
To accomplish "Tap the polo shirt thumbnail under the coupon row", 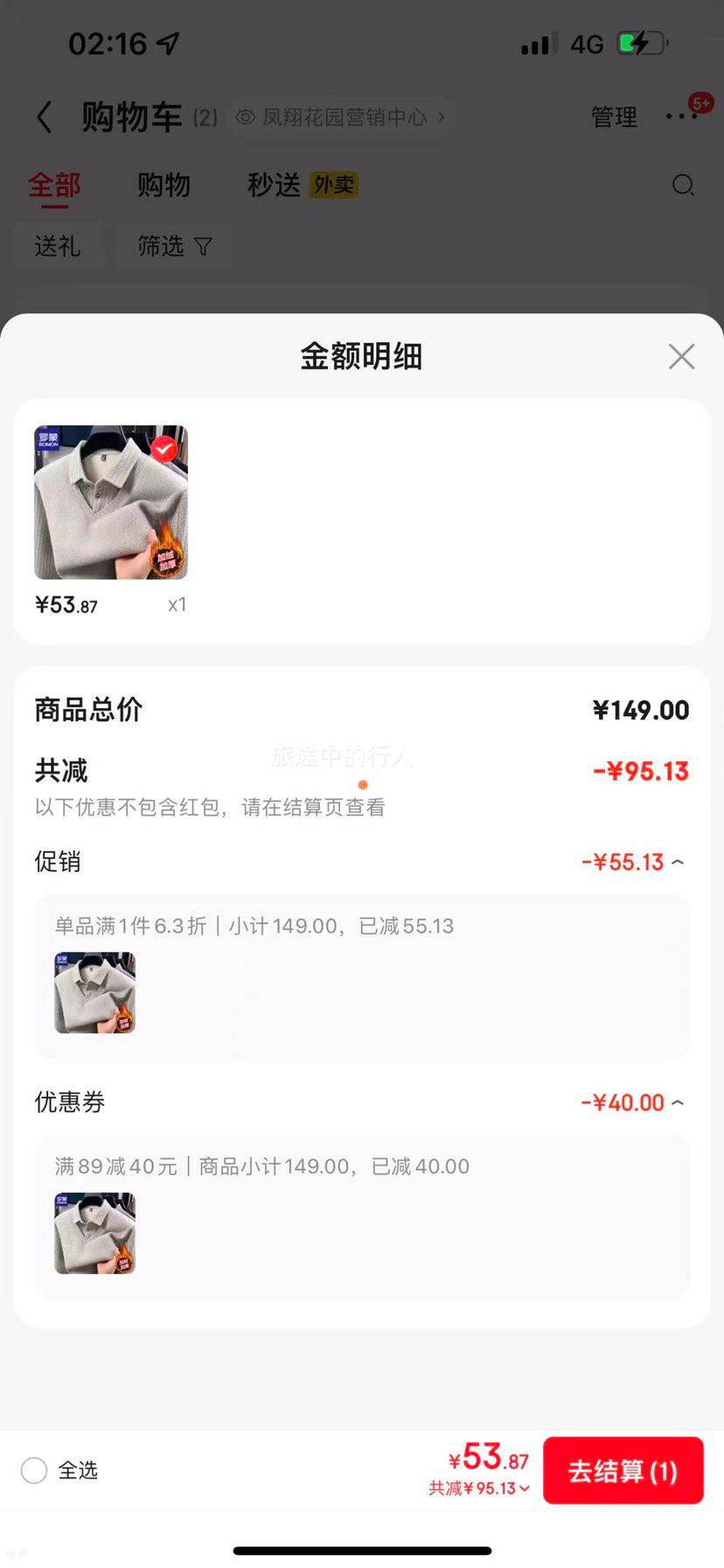I will 94,1233.
